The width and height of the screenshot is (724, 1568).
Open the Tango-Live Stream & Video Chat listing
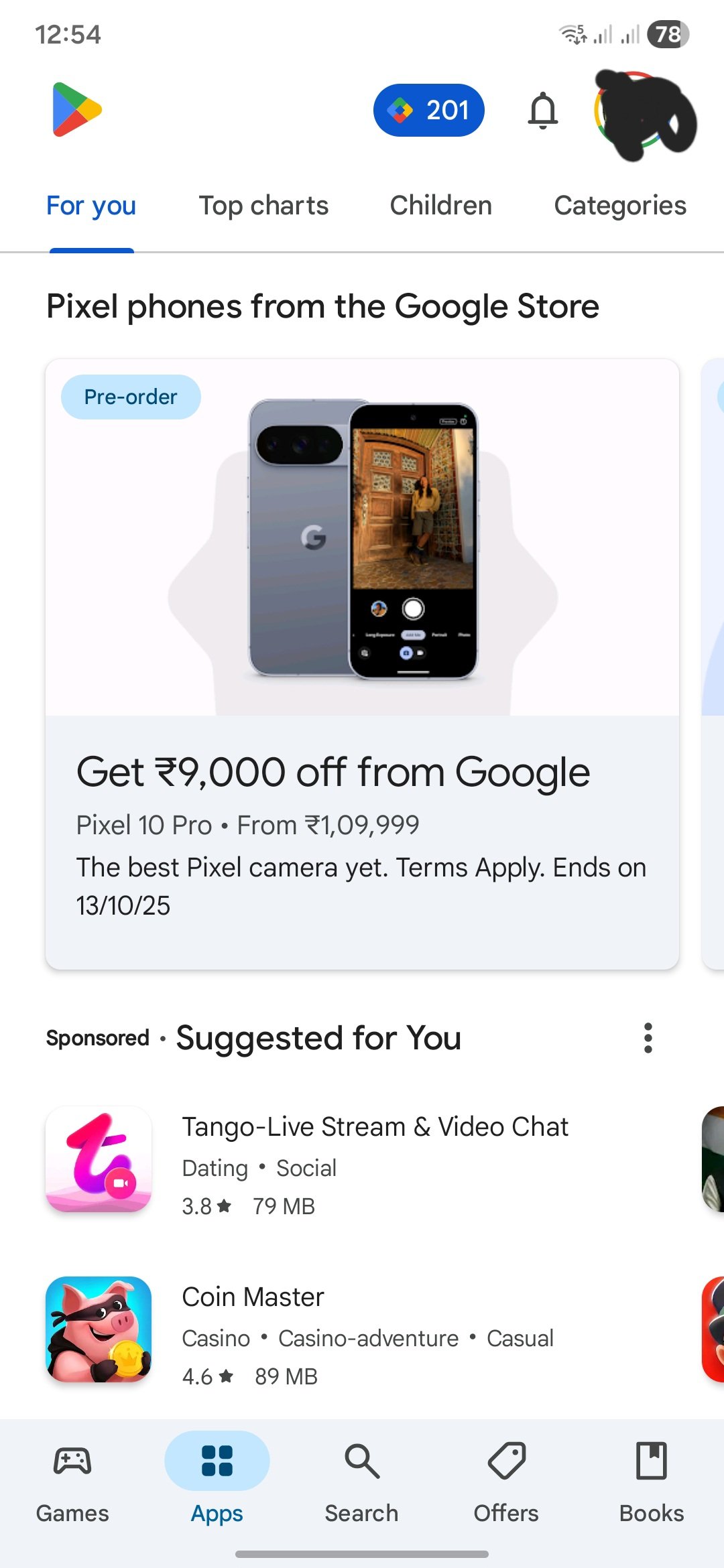point(362,1159)
